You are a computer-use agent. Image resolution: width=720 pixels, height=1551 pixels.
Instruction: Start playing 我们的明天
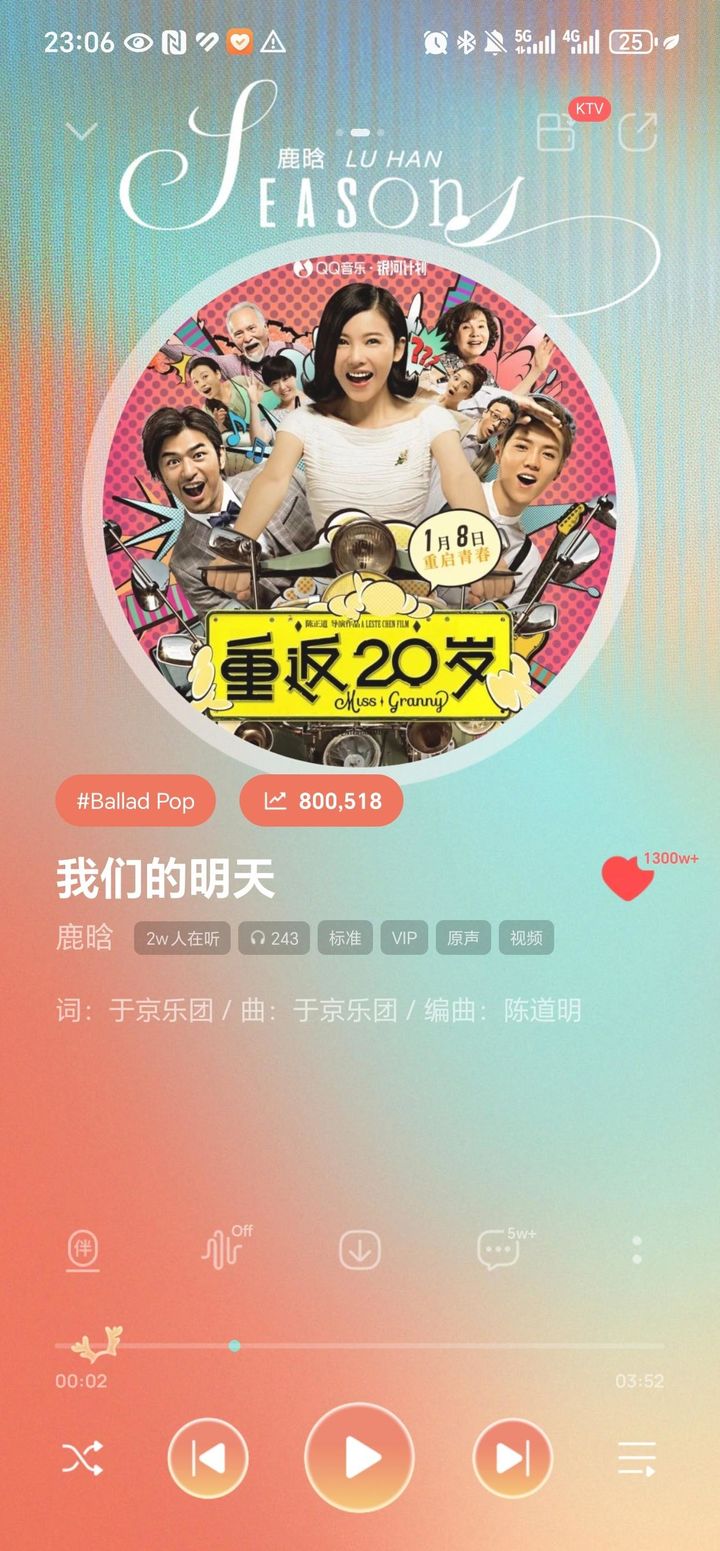pos(360,1458)
